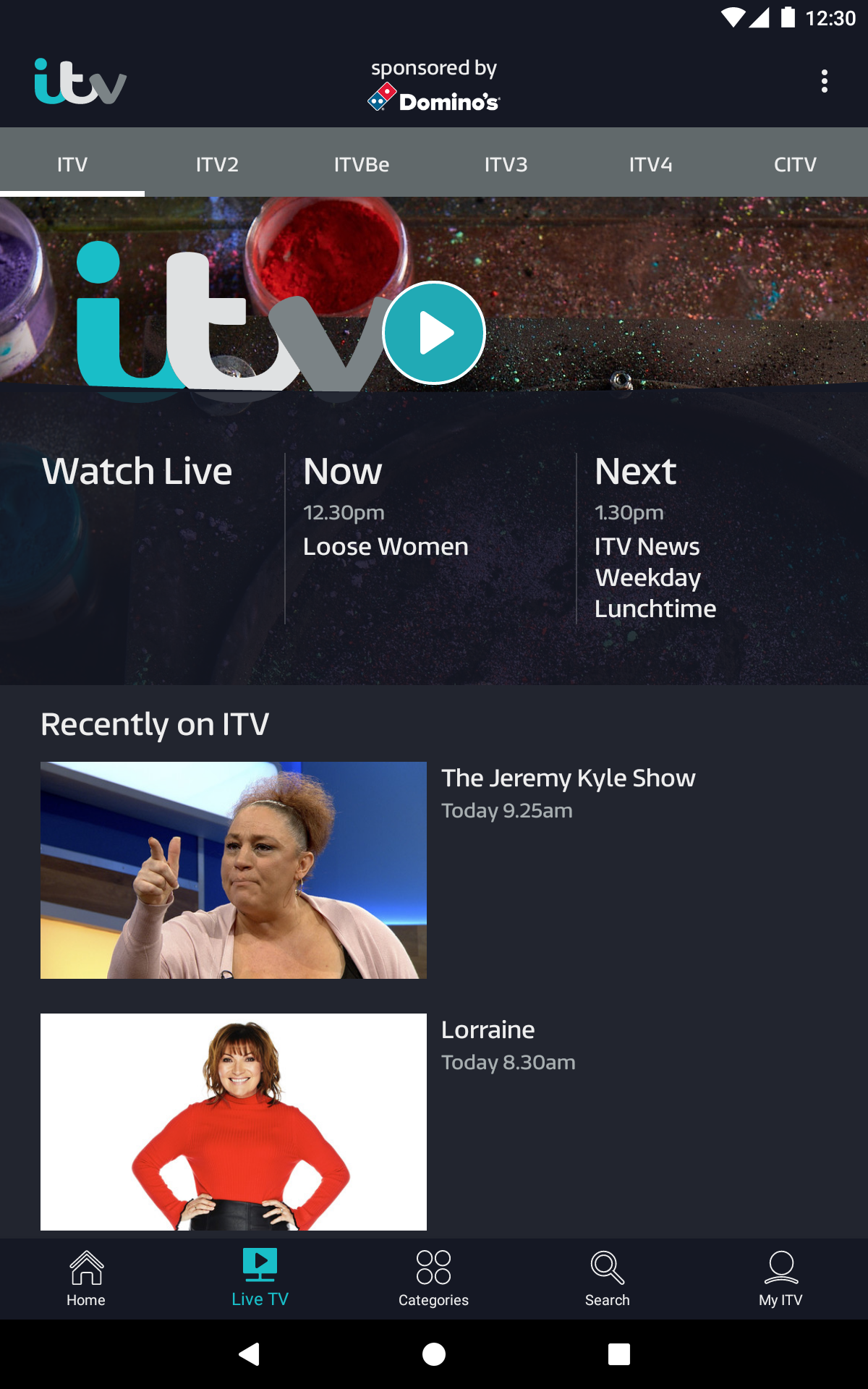Select the ITVBe tab
The height and width of the screenshot is (1389, 868).
tap(361, 164)
